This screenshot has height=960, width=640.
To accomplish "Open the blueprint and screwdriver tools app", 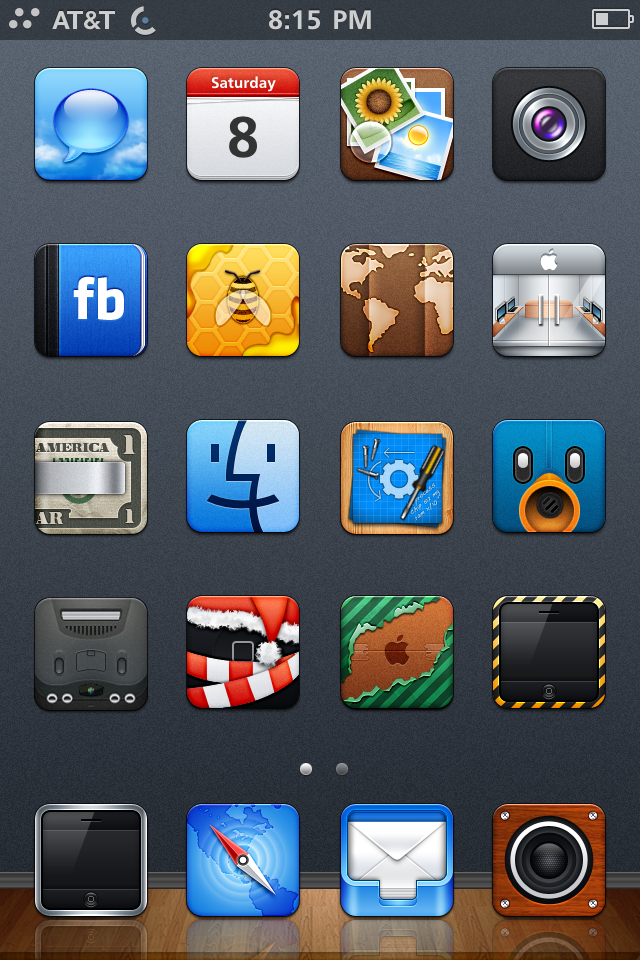I will [397, 477].
